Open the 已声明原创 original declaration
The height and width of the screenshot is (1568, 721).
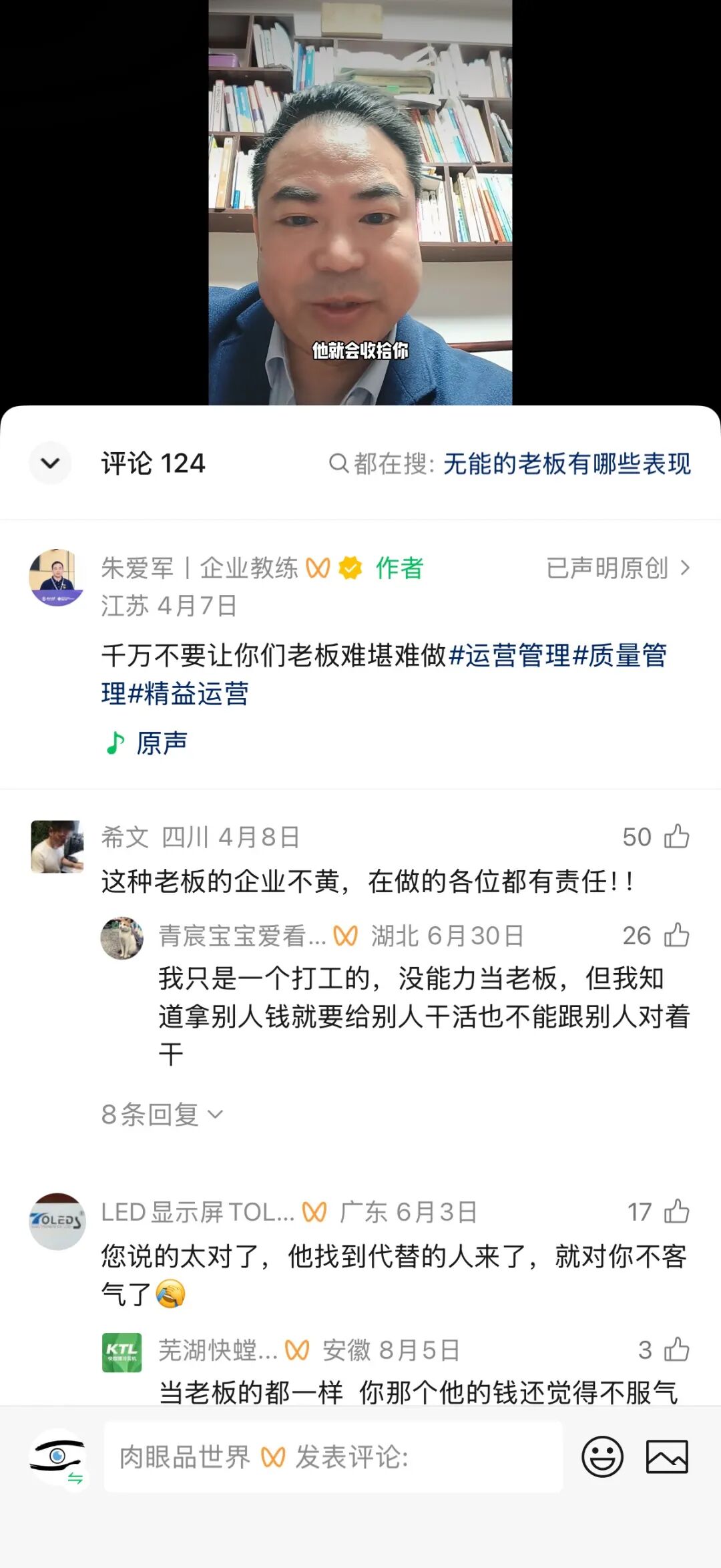[618, 568]
